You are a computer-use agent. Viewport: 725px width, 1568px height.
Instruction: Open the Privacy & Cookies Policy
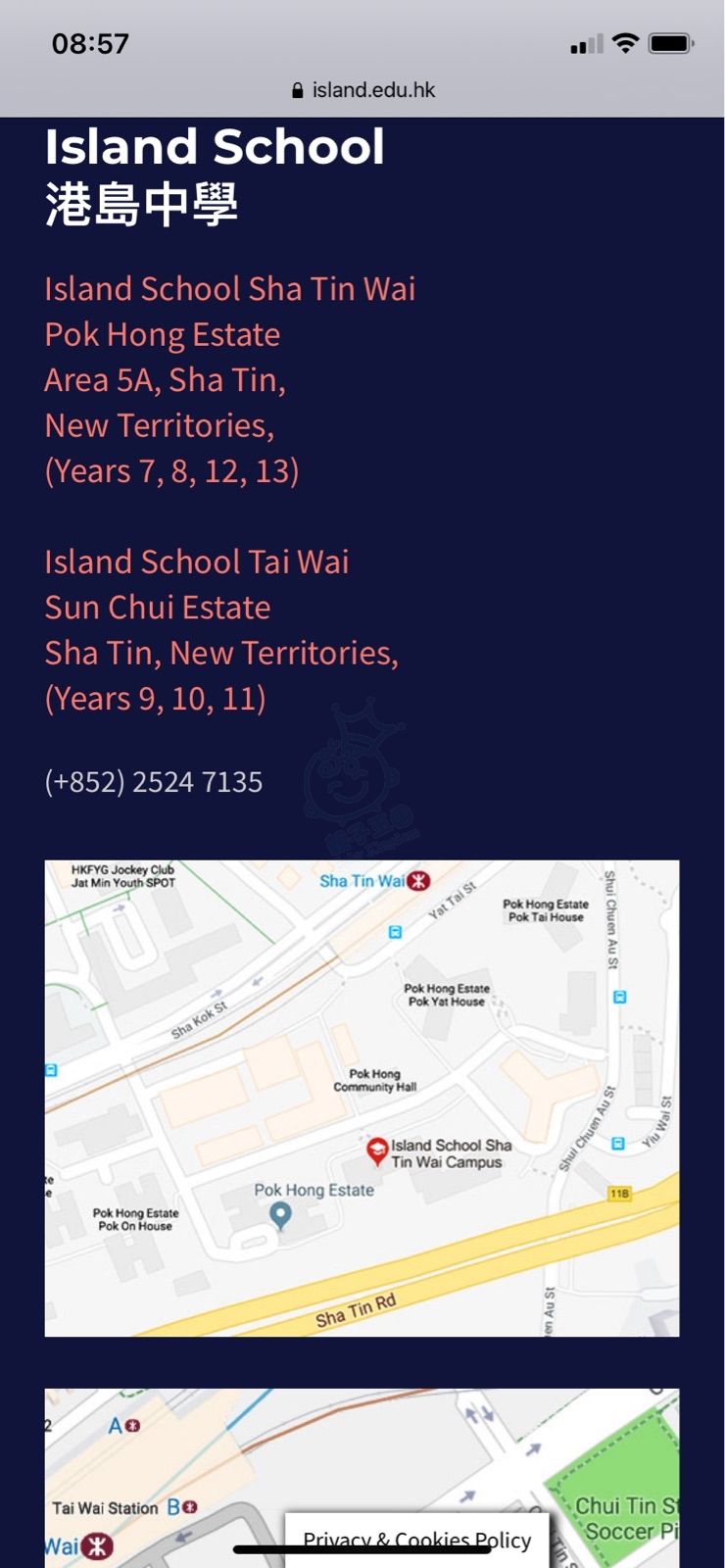pos(416,1539)
